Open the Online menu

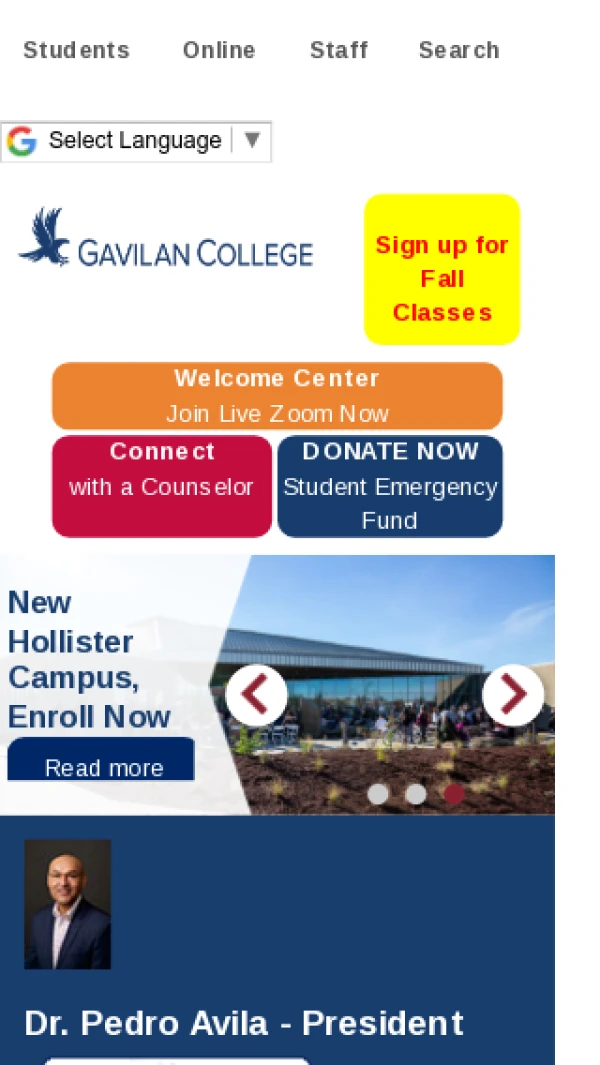219,50
